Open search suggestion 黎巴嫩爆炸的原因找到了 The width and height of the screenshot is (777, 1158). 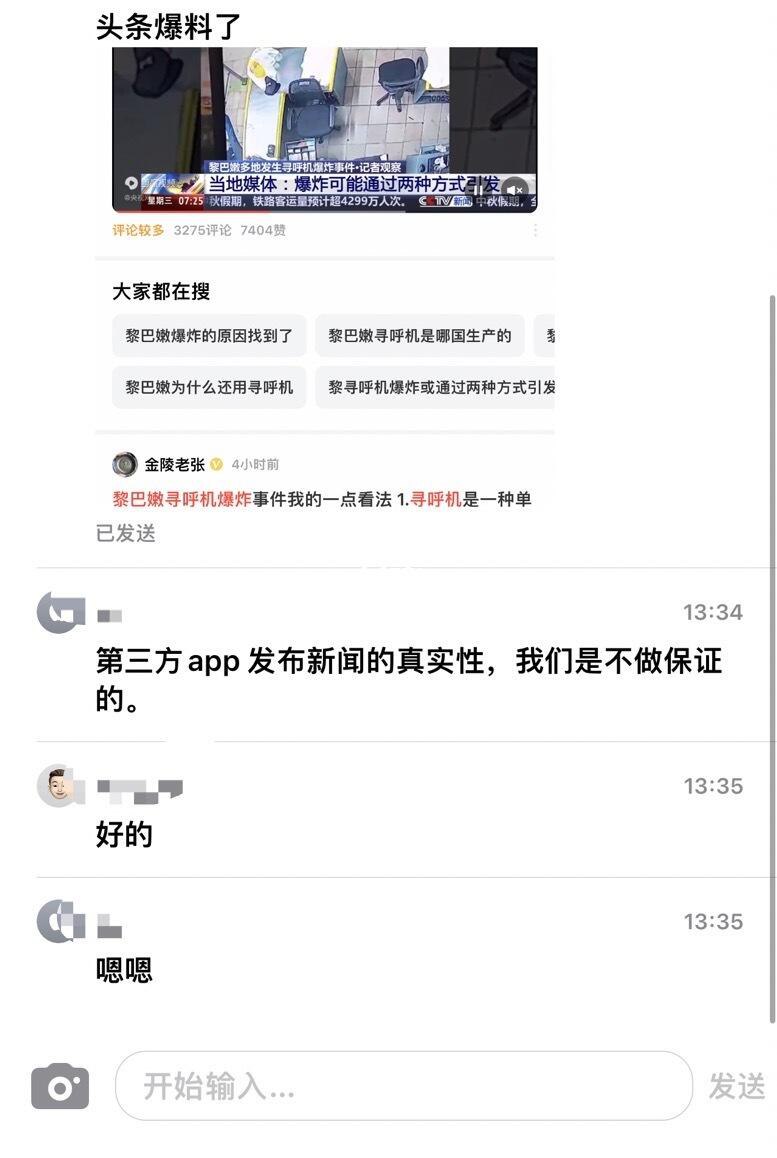point(209,336)
